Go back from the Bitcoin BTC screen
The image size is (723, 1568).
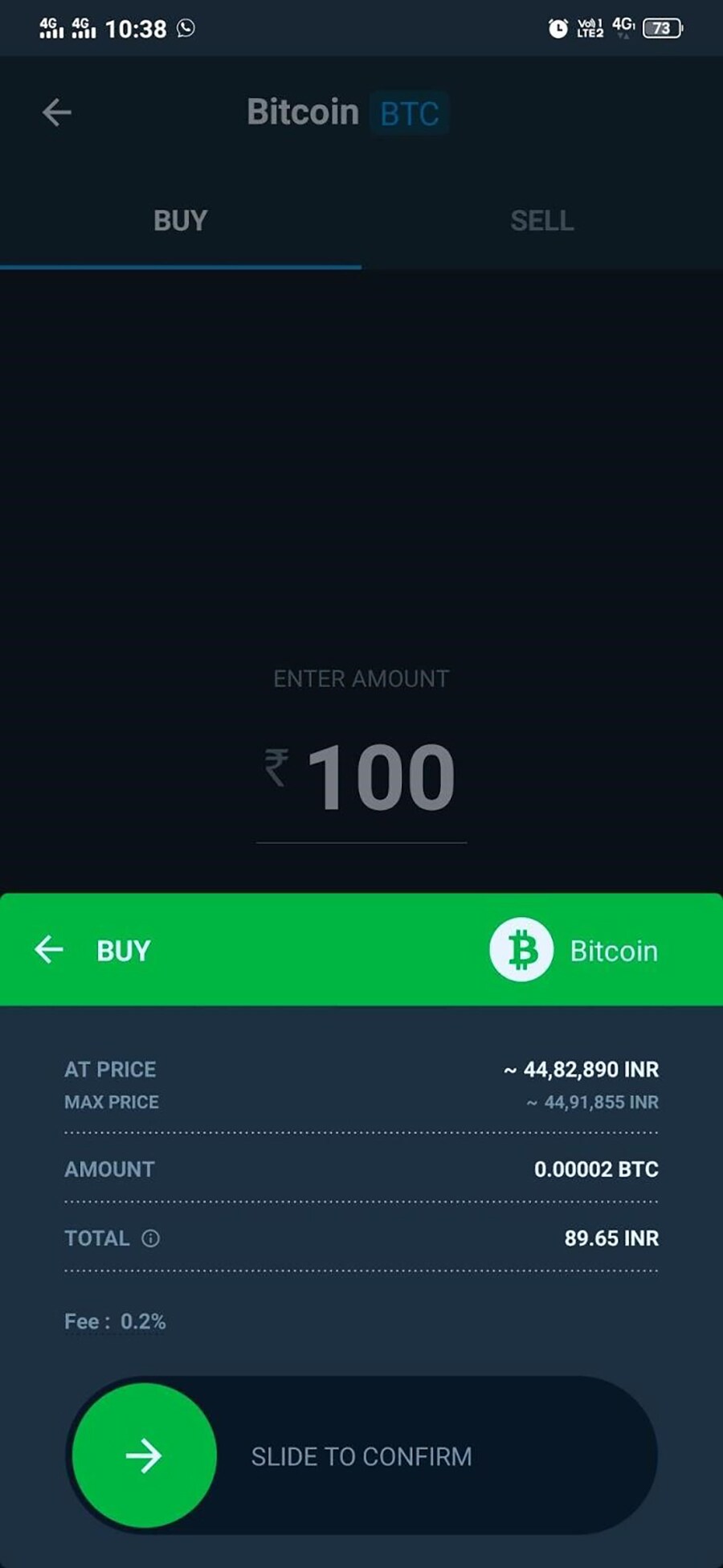(x=56, y=113)
